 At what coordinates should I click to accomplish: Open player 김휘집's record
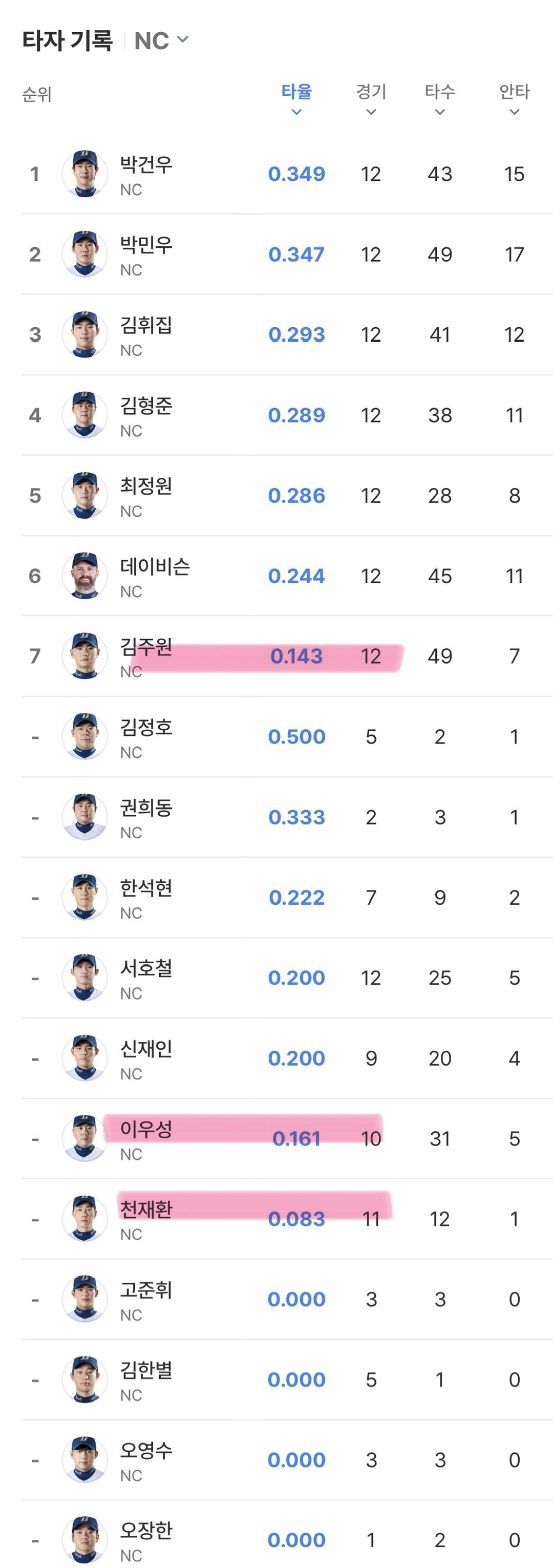pos(287,335)
